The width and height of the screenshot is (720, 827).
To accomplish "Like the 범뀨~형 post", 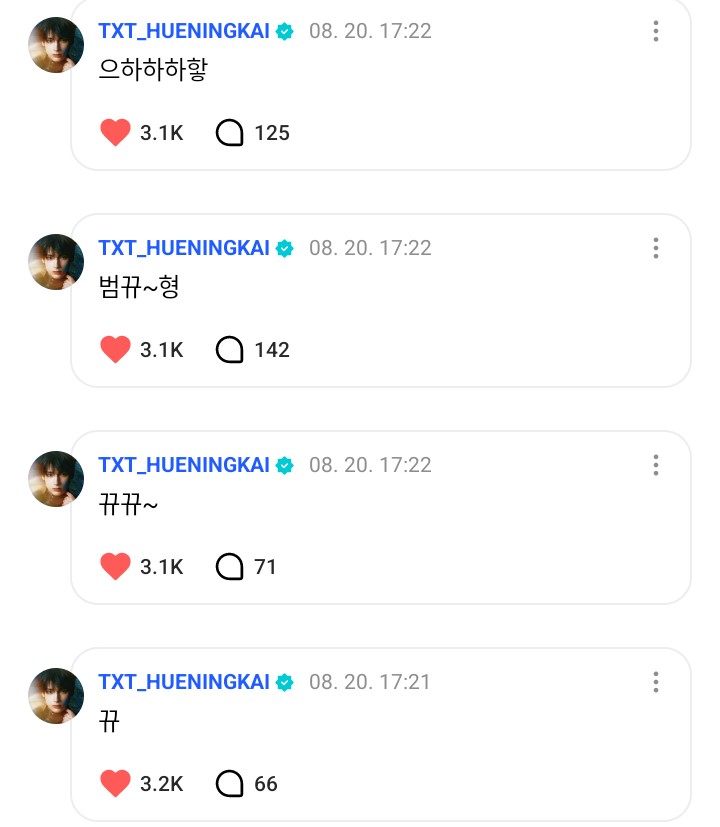I will (x=116, y=350).
